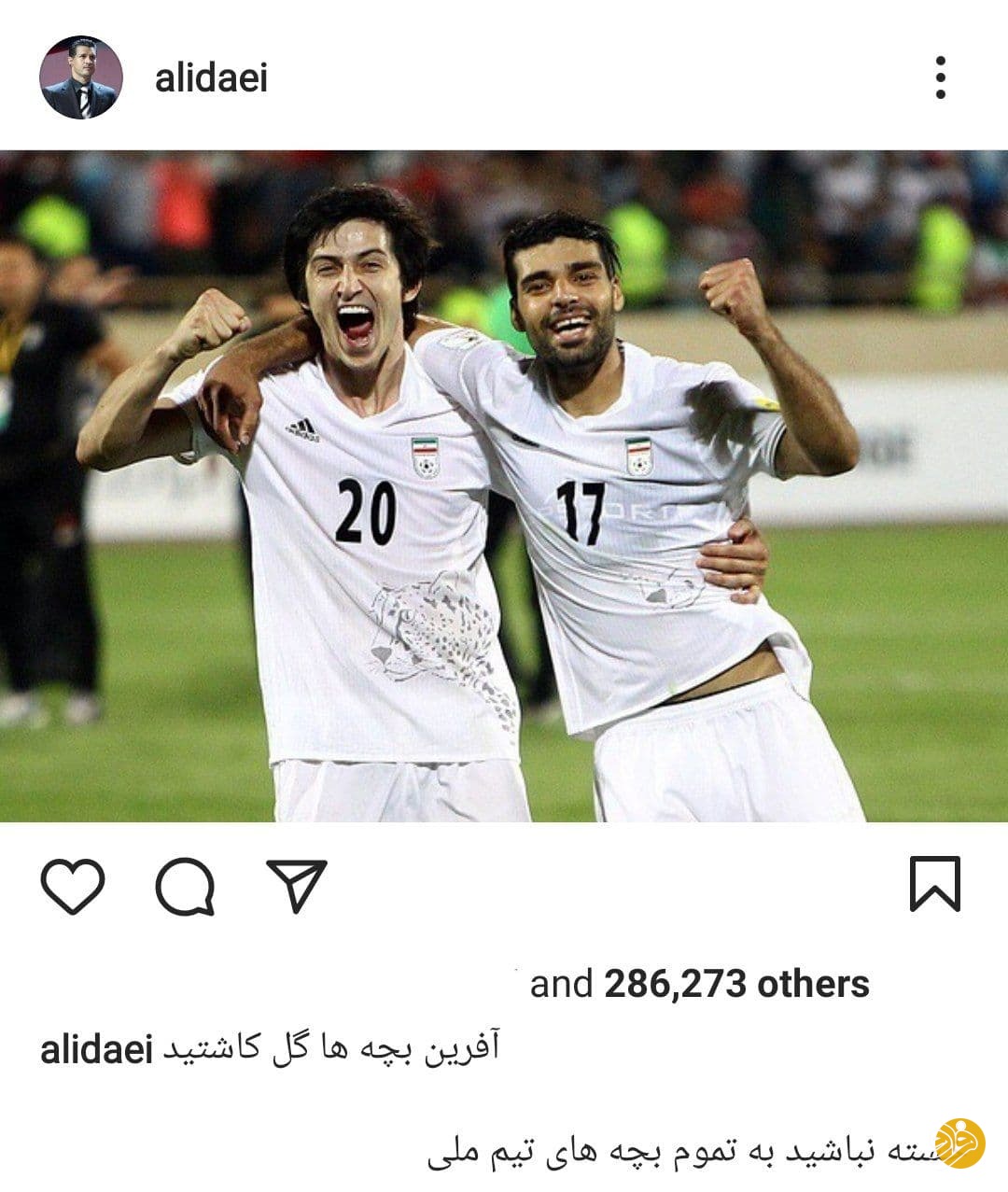View the 286,273 others who liked
1008x1192 pixels.
point(735,984)
